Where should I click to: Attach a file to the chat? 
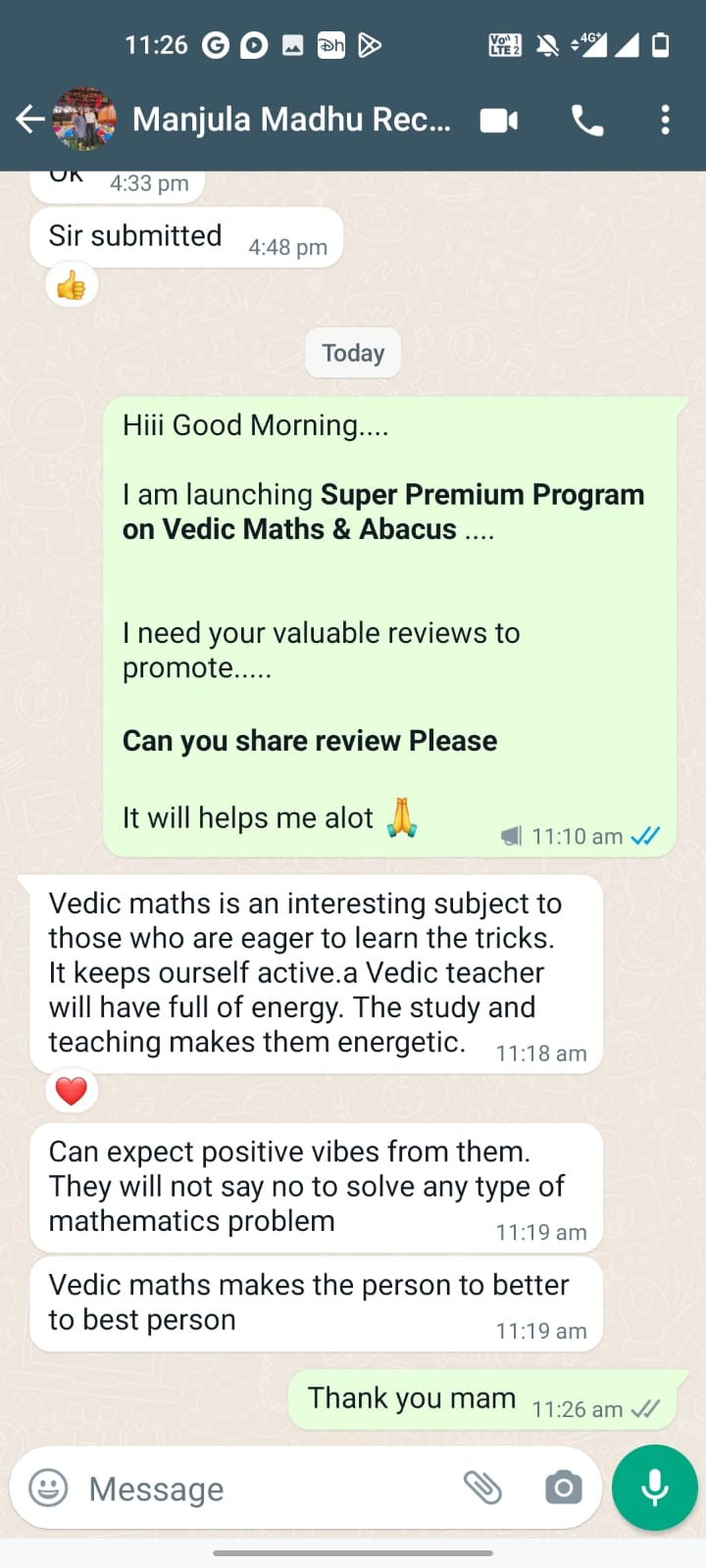click(482, 1488)
